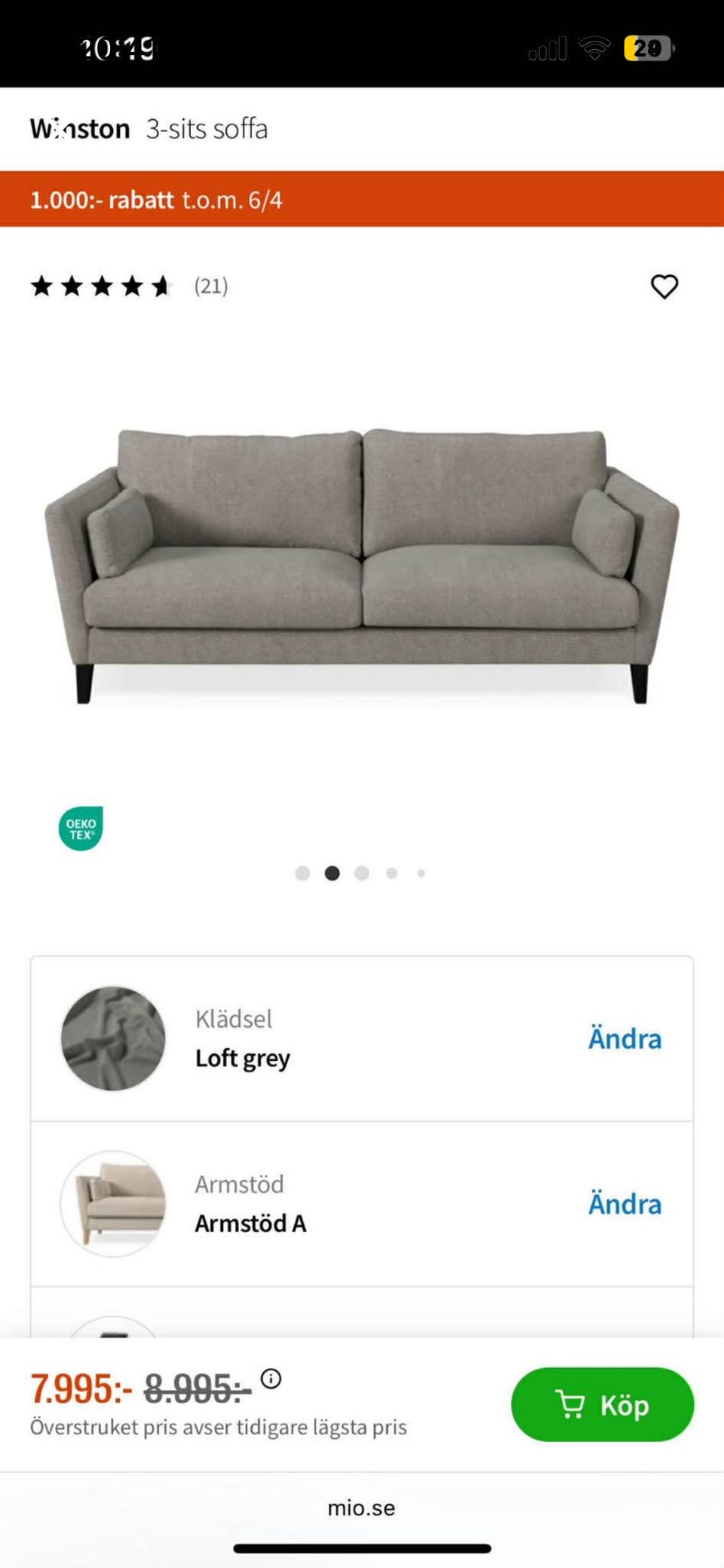Select the second carousel dot
Screen dimensions: 724x1568
[333, 873]
